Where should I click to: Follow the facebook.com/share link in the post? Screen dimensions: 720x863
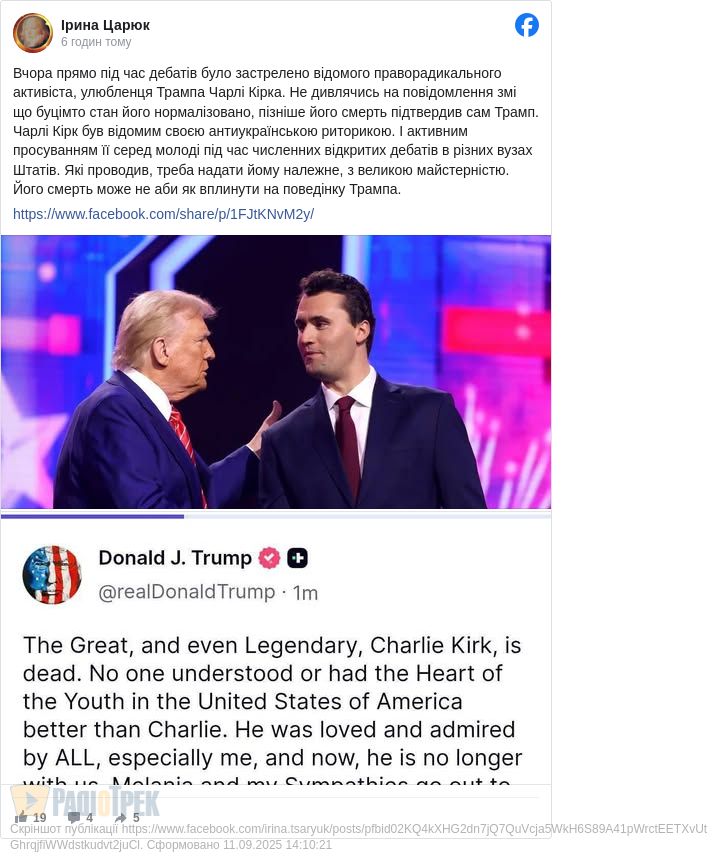[x=163, y=214]
